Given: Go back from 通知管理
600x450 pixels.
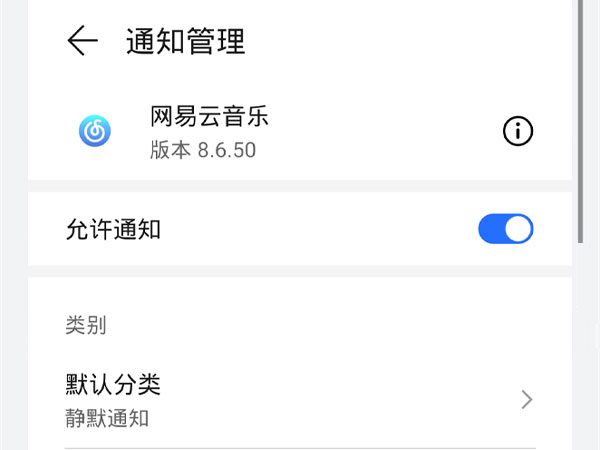Looking at the screenshot, I should pyautogui.click(x=82, y=41).
